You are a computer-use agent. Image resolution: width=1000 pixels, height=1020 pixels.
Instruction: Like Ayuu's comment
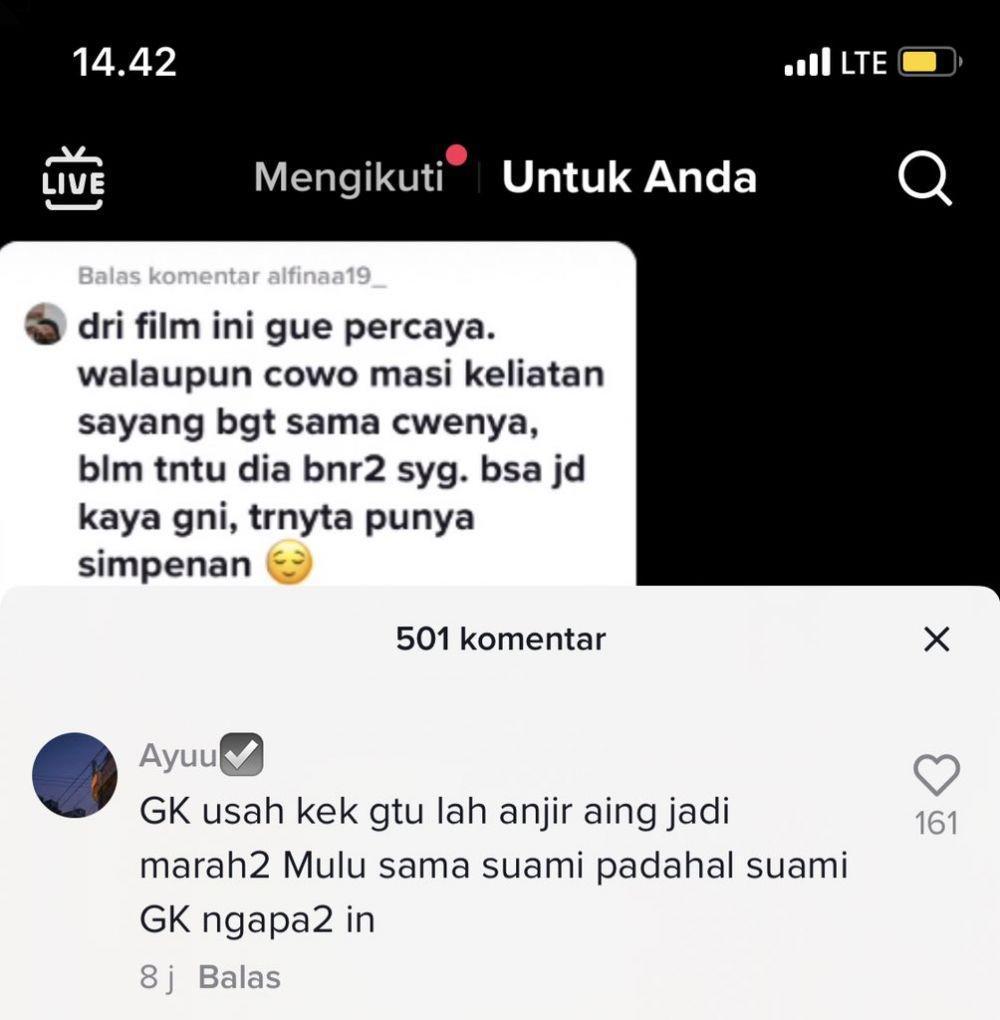click(936, 776)
